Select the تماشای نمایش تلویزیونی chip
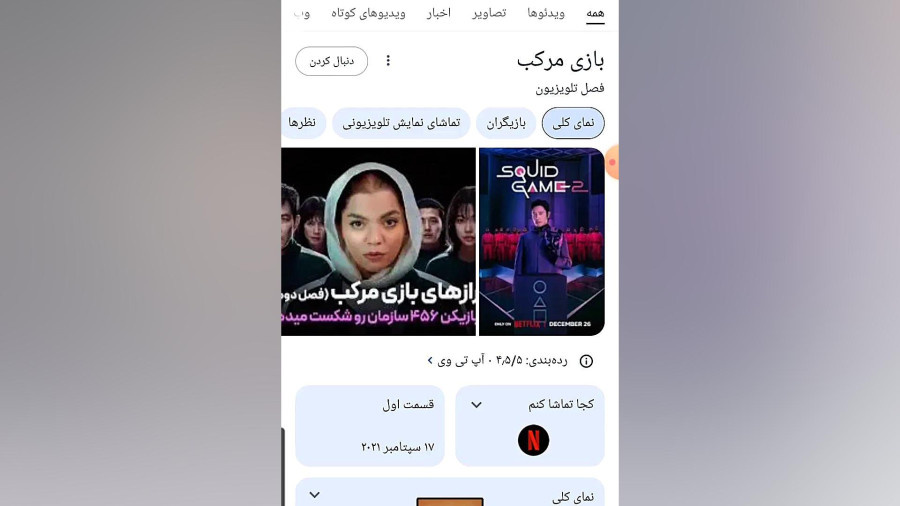The image size is (900, 506). point(401,123)
